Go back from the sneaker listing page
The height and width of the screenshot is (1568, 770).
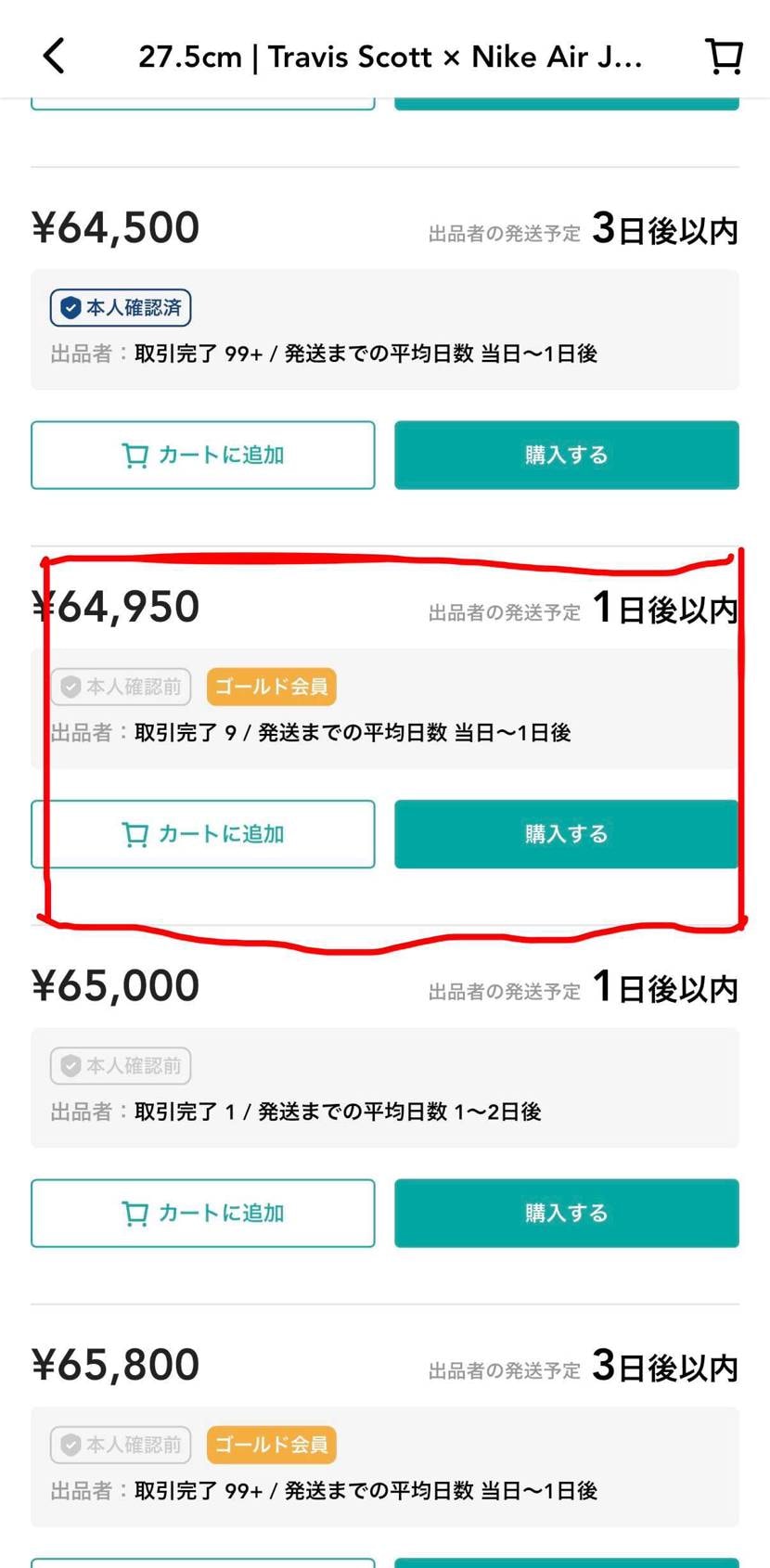pos(55,56)
